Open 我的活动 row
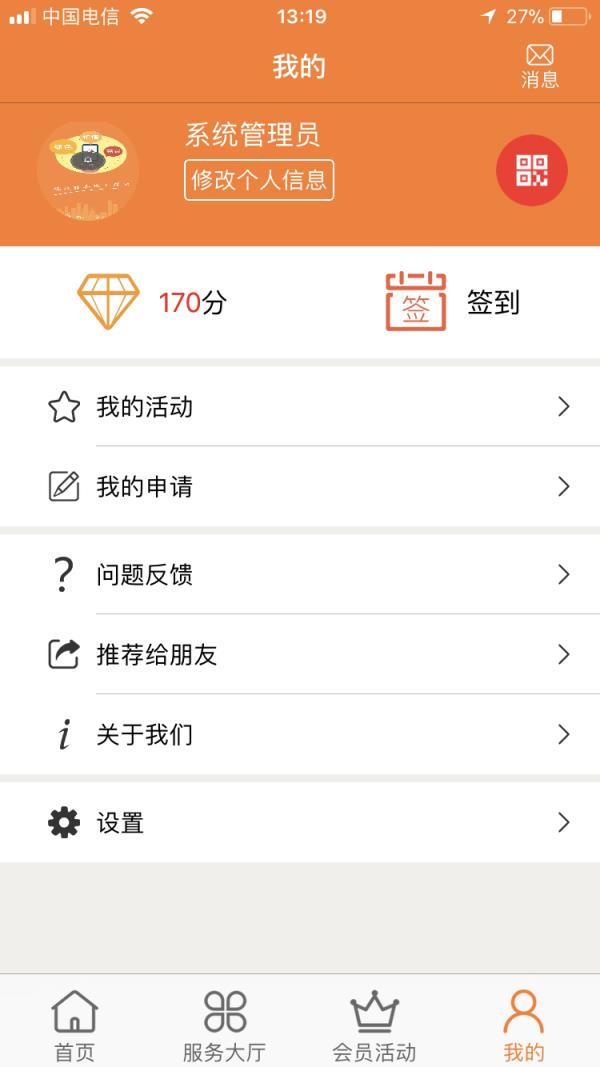 300,406
